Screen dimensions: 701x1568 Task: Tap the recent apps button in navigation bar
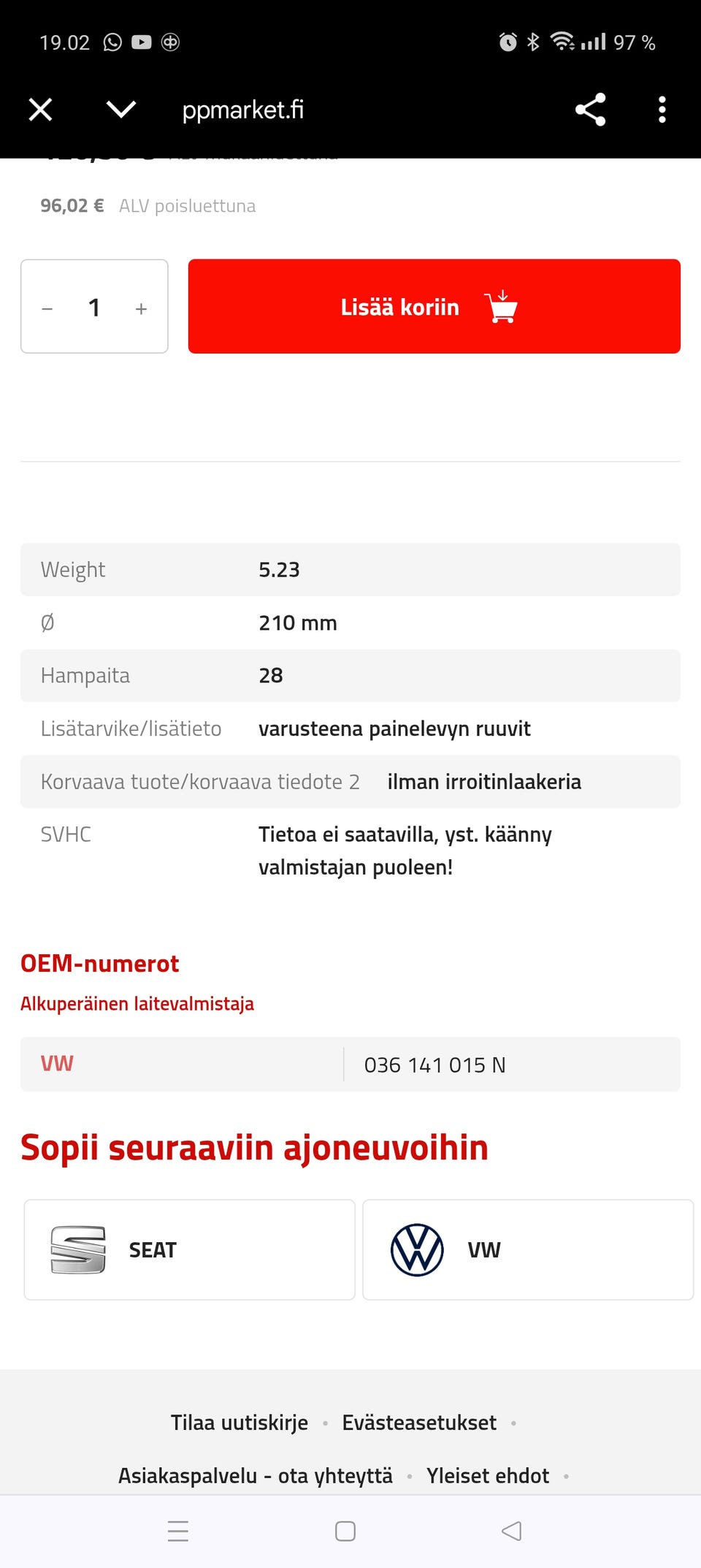click(178, 1532)
